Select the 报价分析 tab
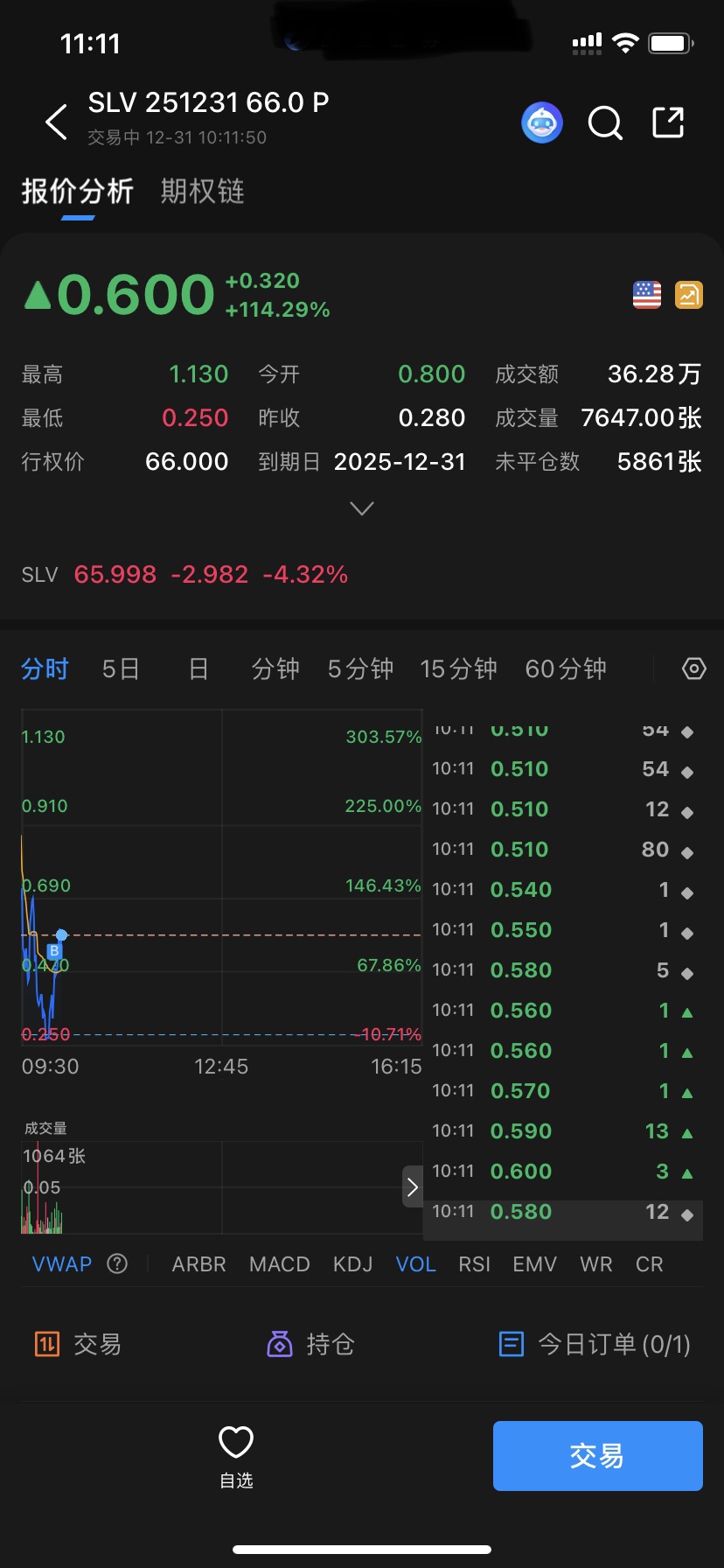Viewport: 724px width, 1568px height. (77, 191)
